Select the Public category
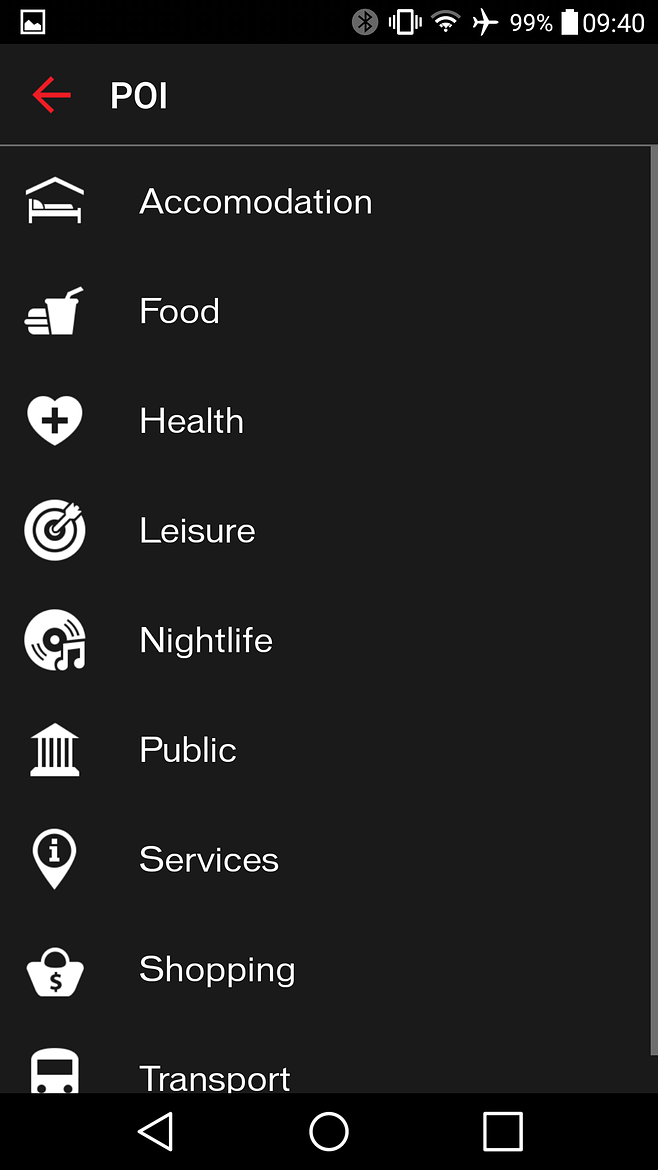Image resolution: width=658 pixels, height=1170 pixels. (x=325, y=750)
